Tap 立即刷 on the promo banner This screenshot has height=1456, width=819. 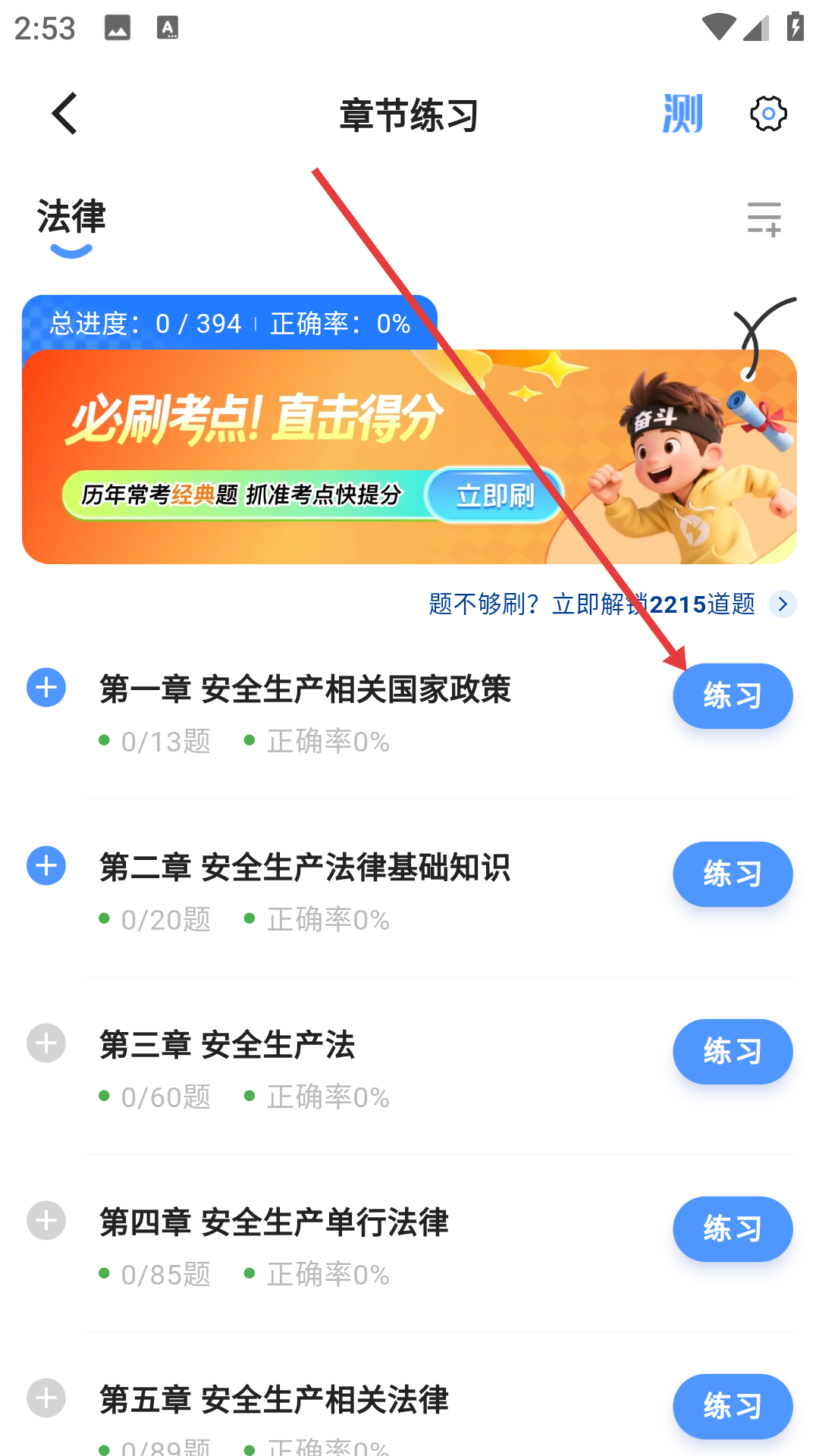tap(495, 496)
